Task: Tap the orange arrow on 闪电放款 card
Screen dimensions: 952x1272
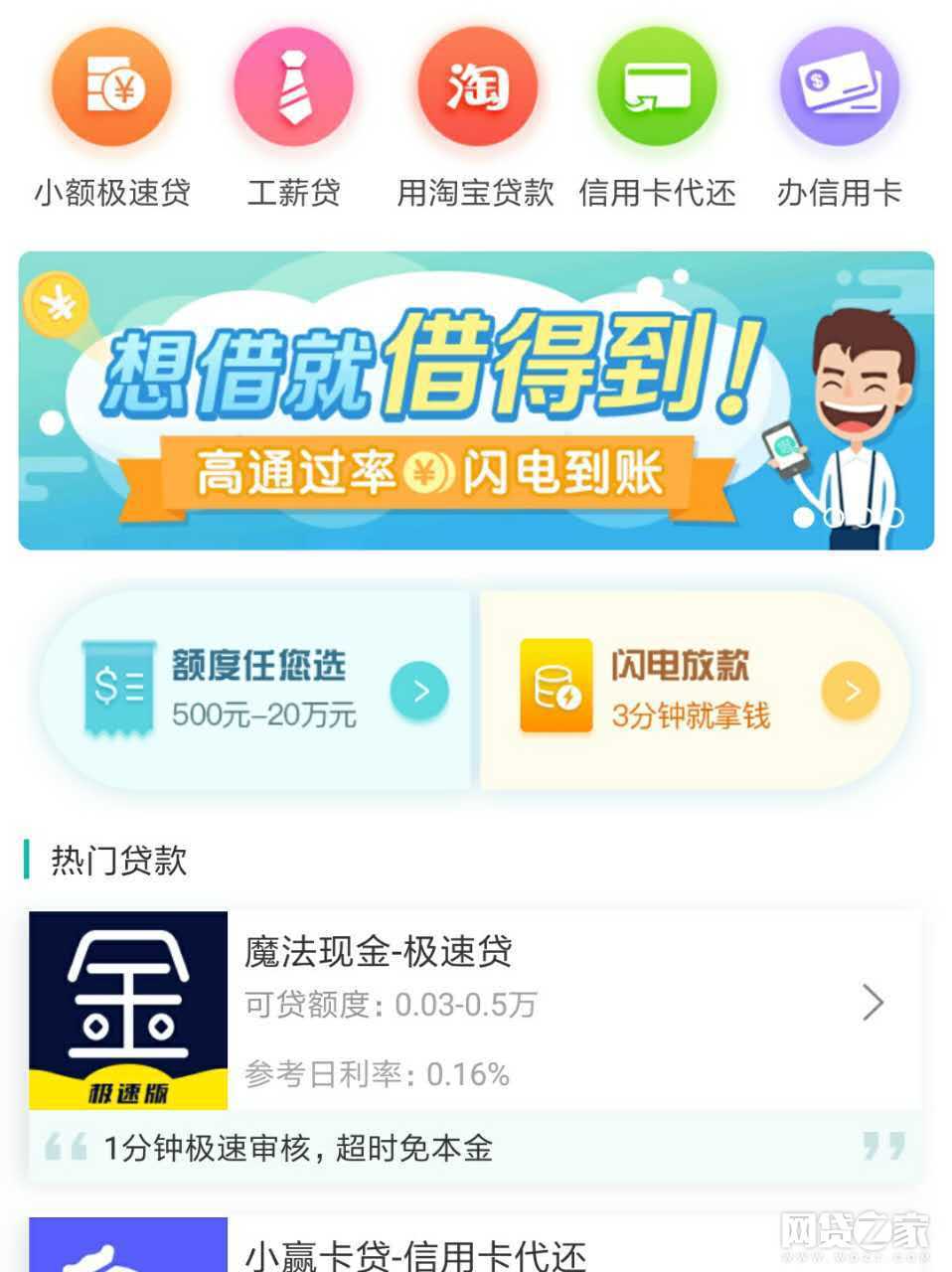Action: tap(850, 690)
